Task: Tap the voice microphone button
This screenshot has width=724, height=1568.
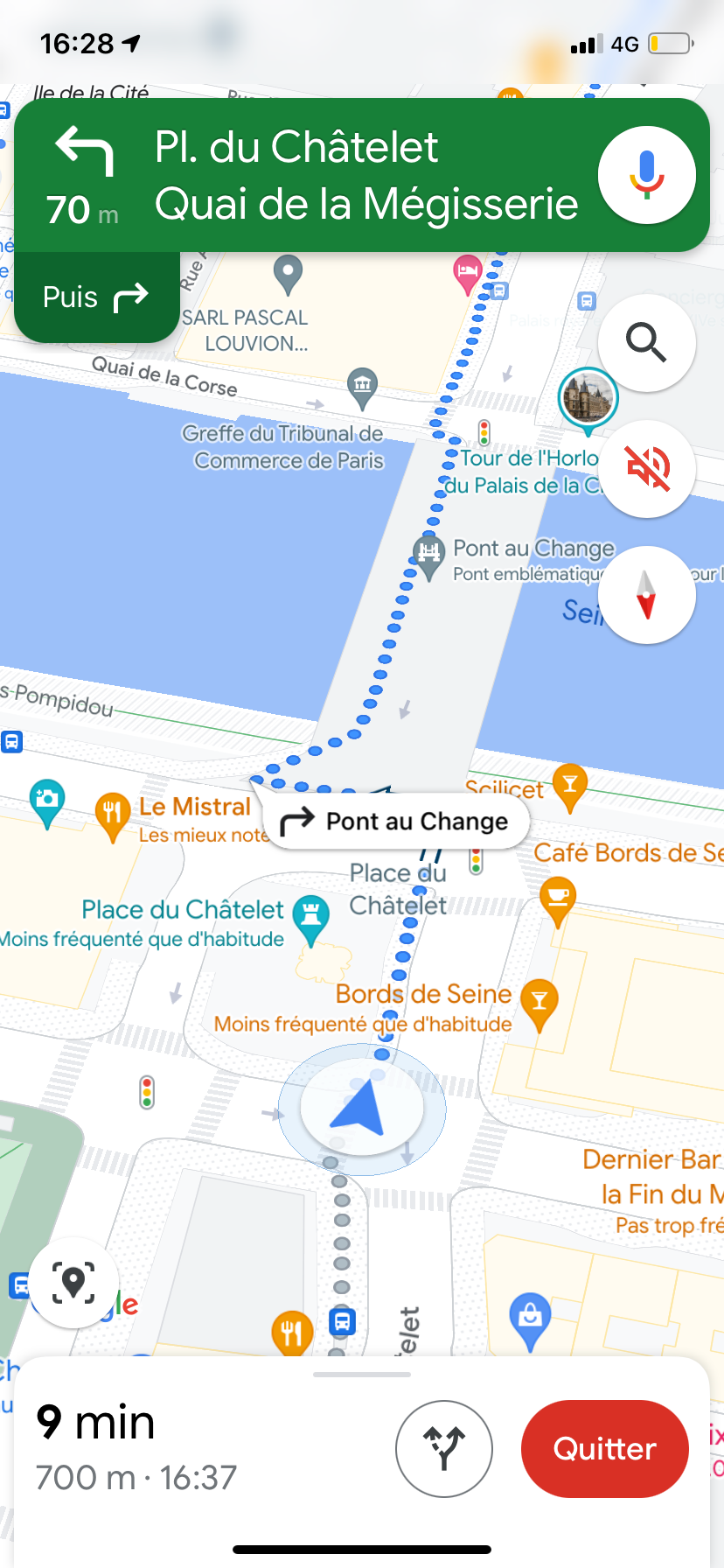Action: pyautogui.click(x=646, y=175)
